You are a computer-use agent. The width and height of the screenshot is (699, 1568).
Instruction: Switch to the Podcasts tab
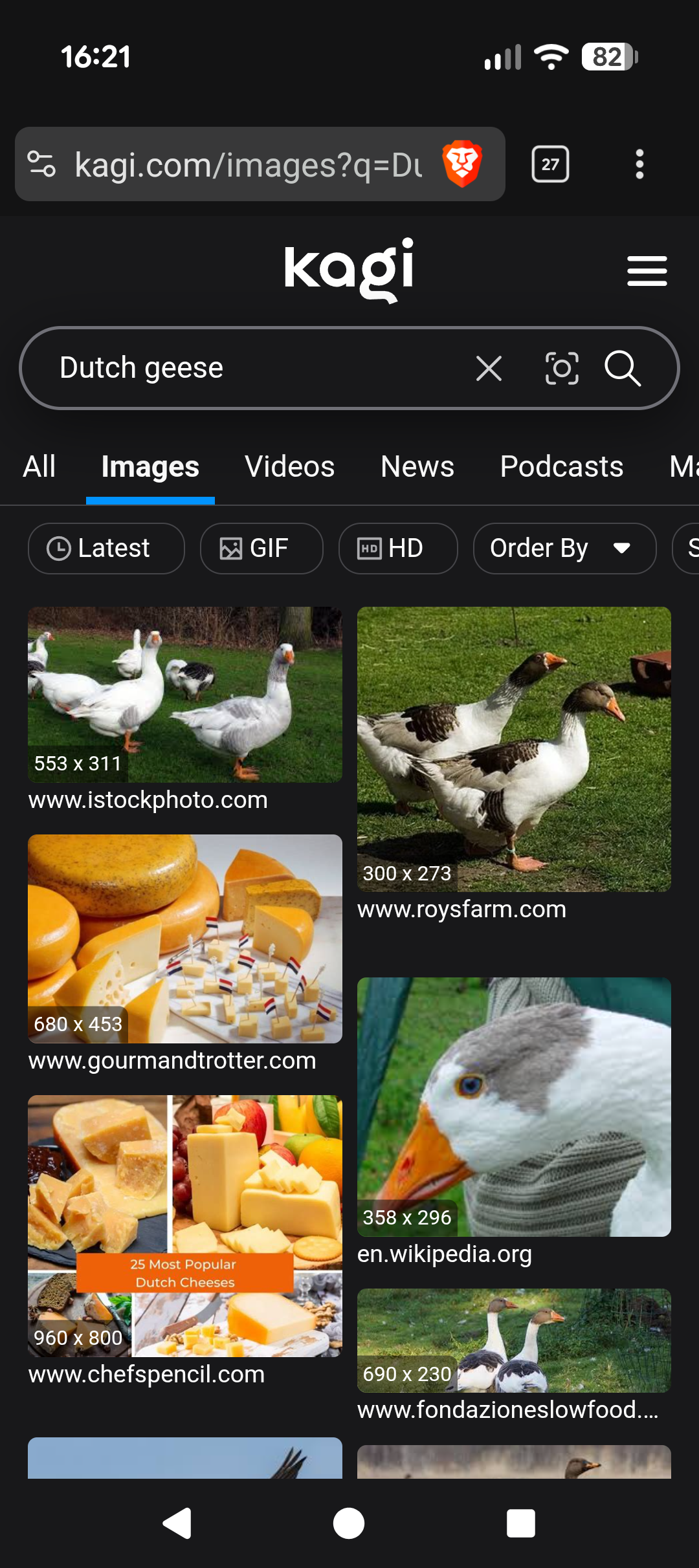561,467
